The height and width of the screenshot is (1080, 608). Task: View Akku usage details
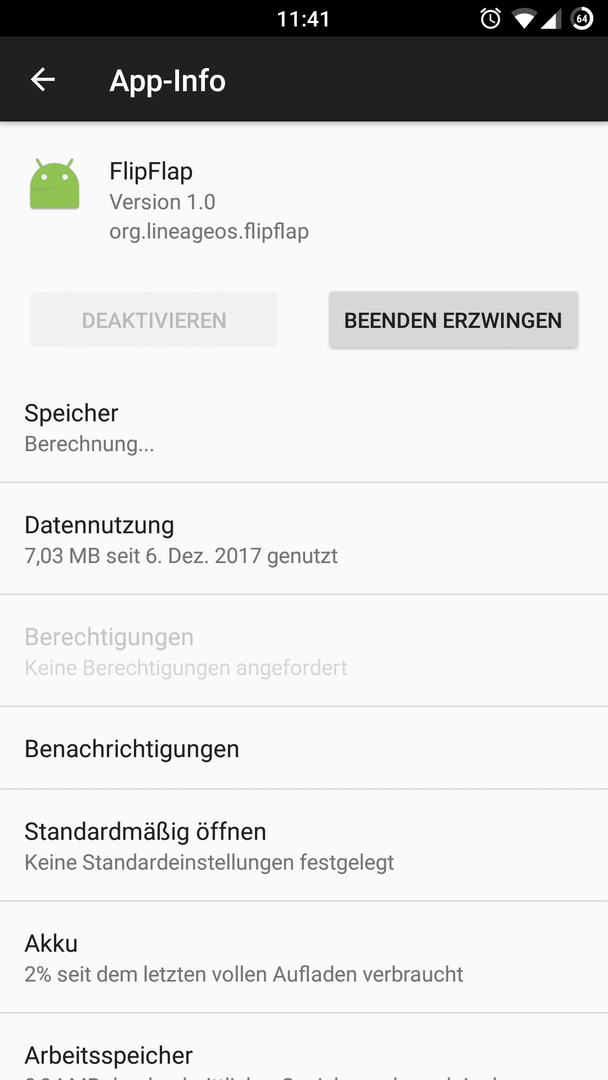pos(304,957)
